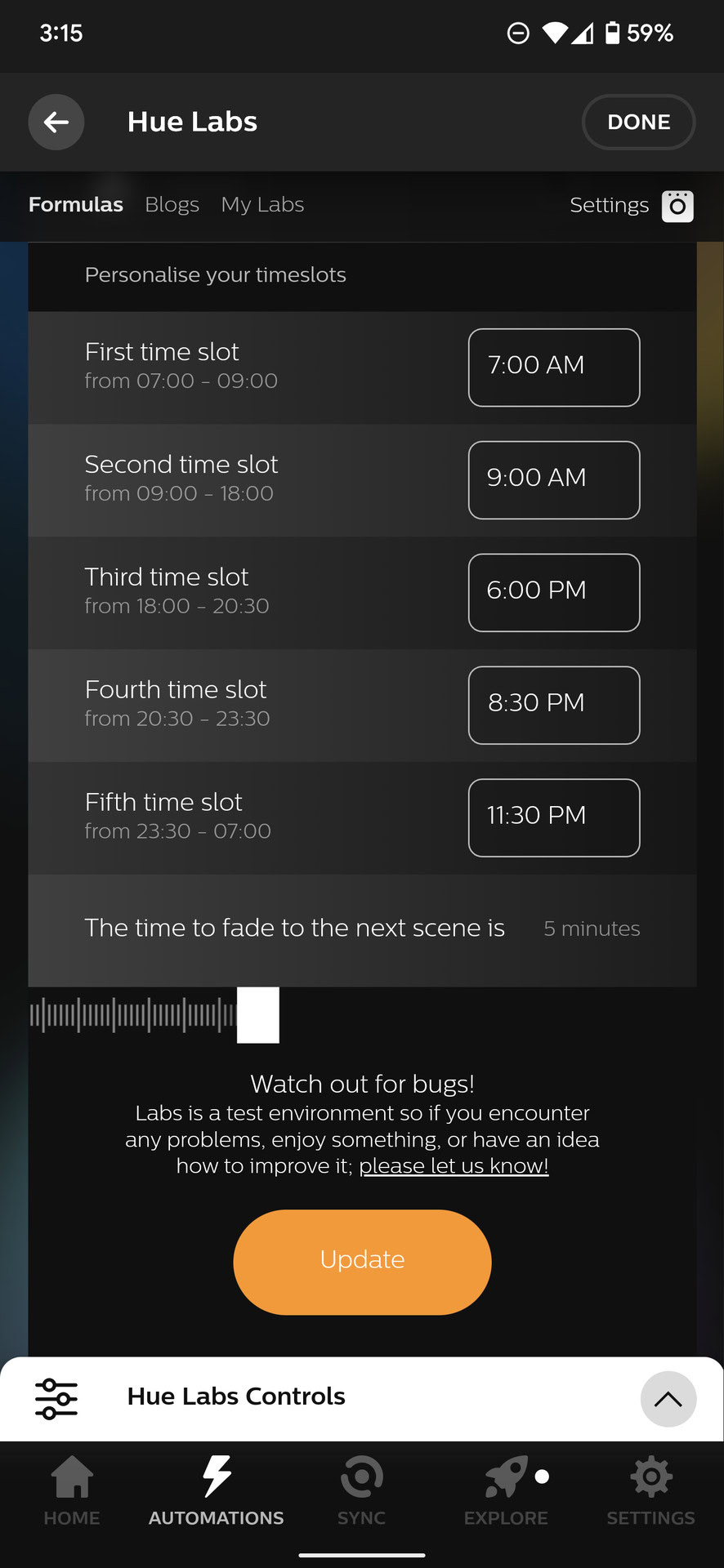Expand the Hue Labs Controls panel
The height and width of the screenshot is (1568, 724).
668,1399
